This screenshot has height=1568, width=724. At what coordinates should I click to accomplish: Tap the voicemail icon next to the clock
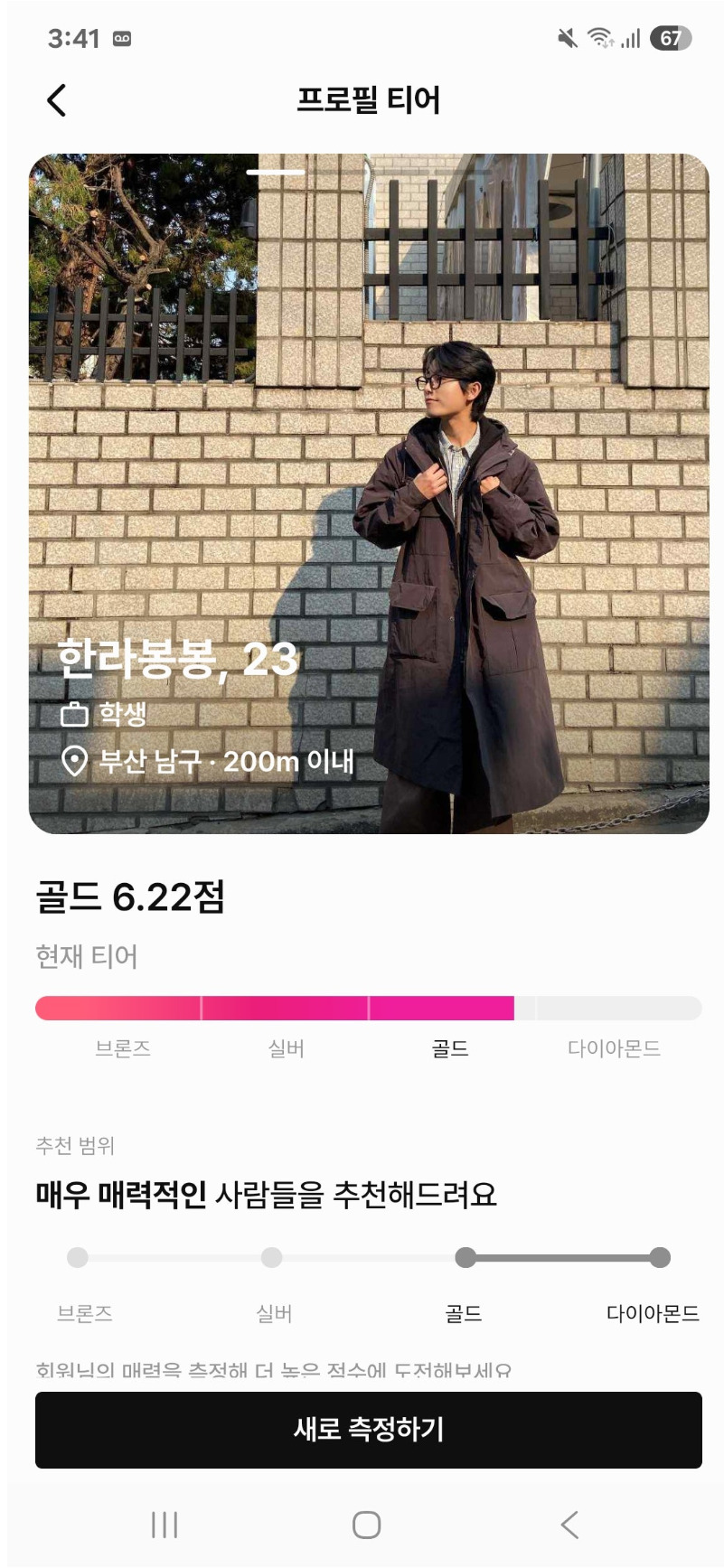click(x=120, y=39)
